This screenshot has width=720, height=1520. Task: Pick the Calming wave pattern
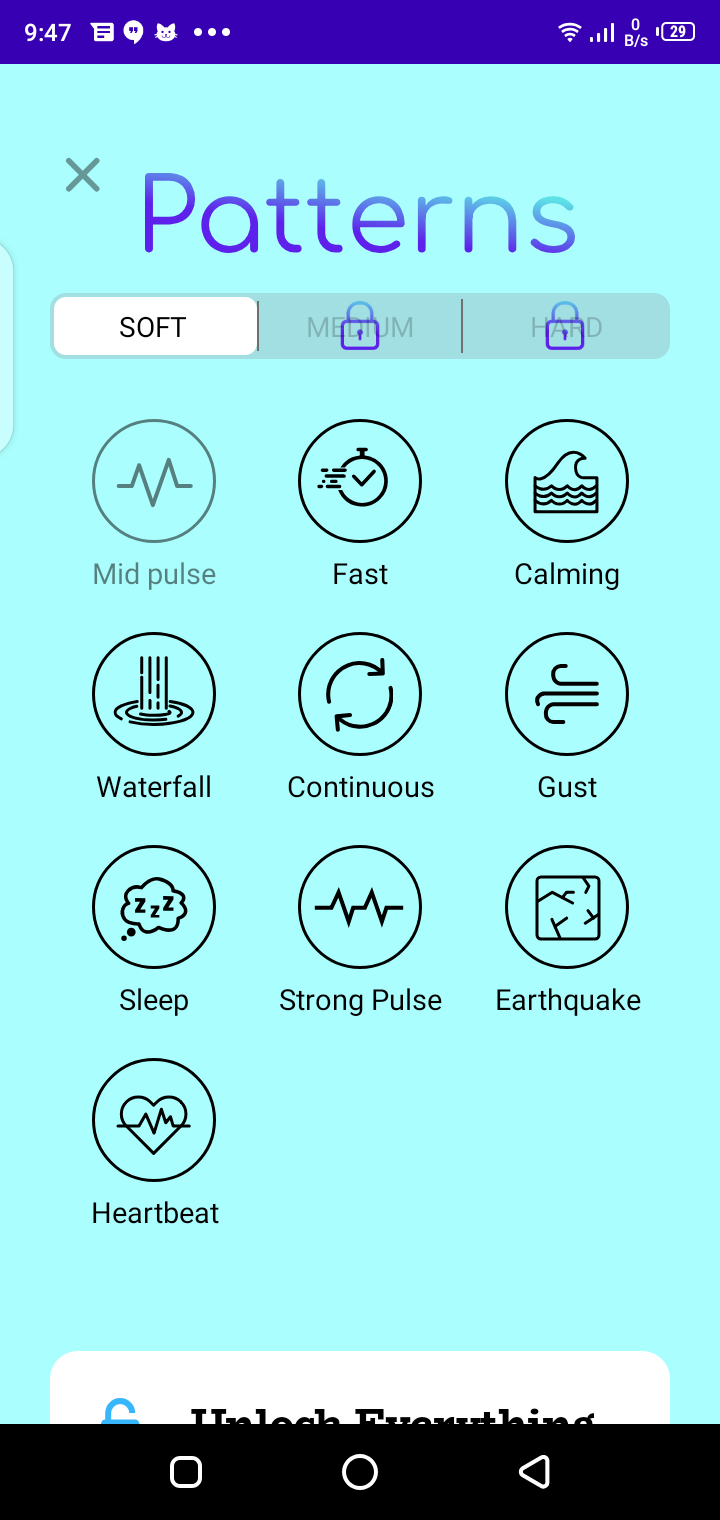pos(567,481)
